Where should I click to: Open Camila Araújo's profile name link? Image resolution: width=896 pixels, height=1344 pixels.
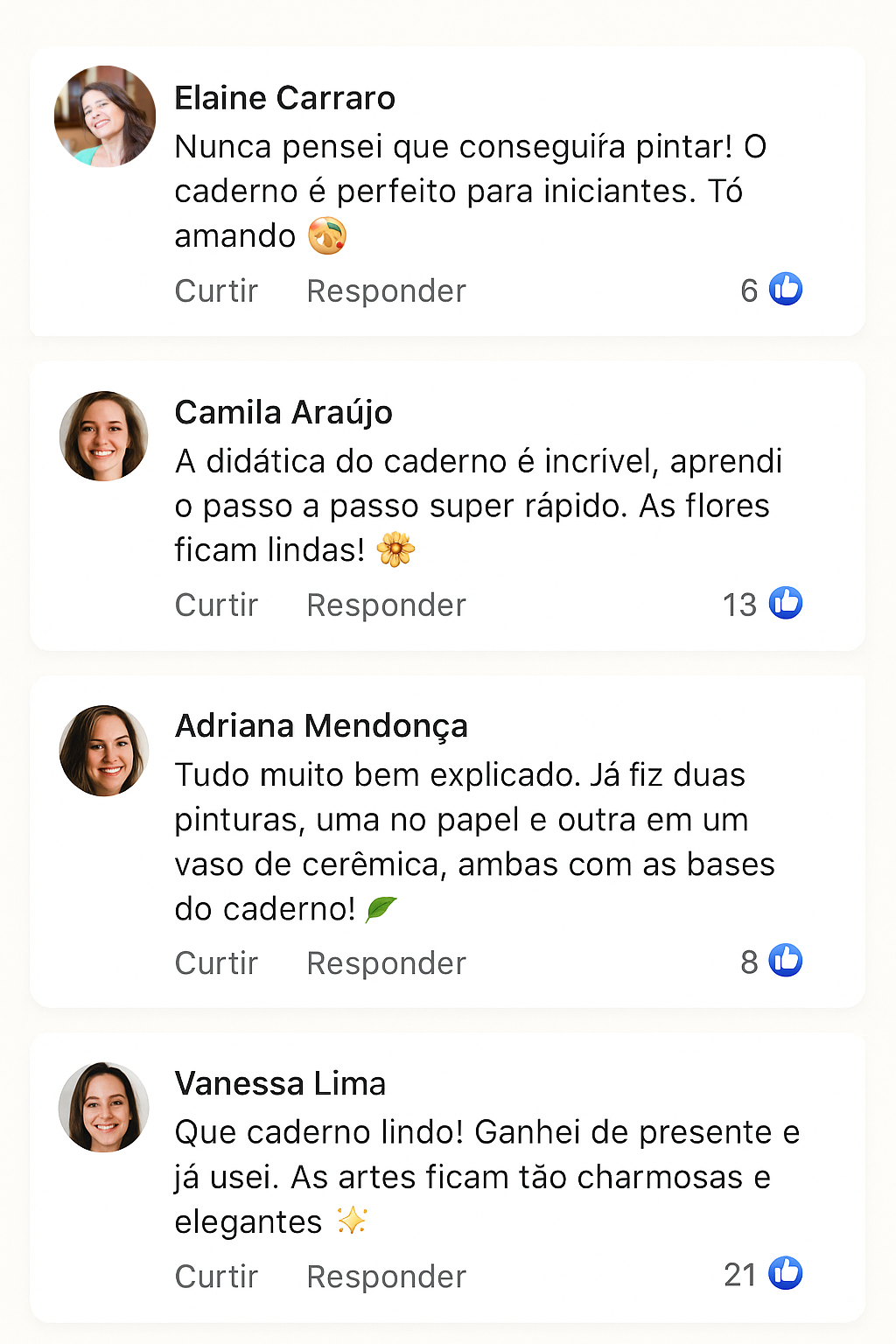point(283,412)
